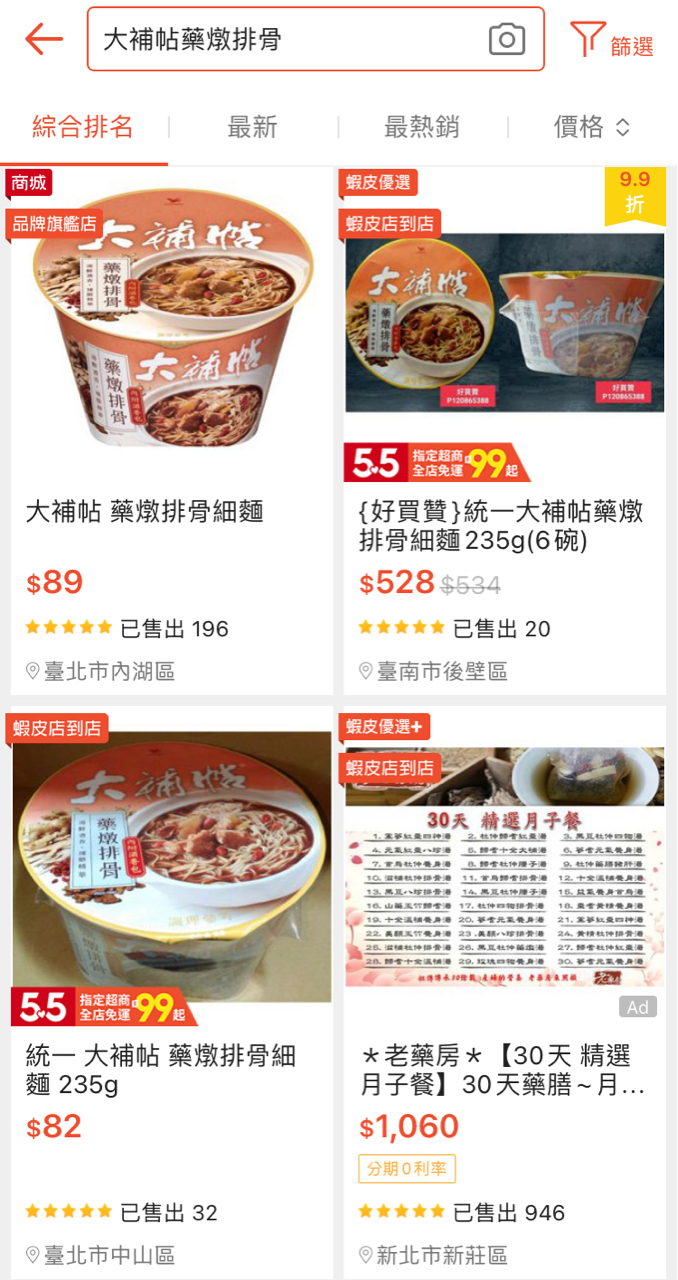
Task: Open camera image search
Action: [507, 40]
